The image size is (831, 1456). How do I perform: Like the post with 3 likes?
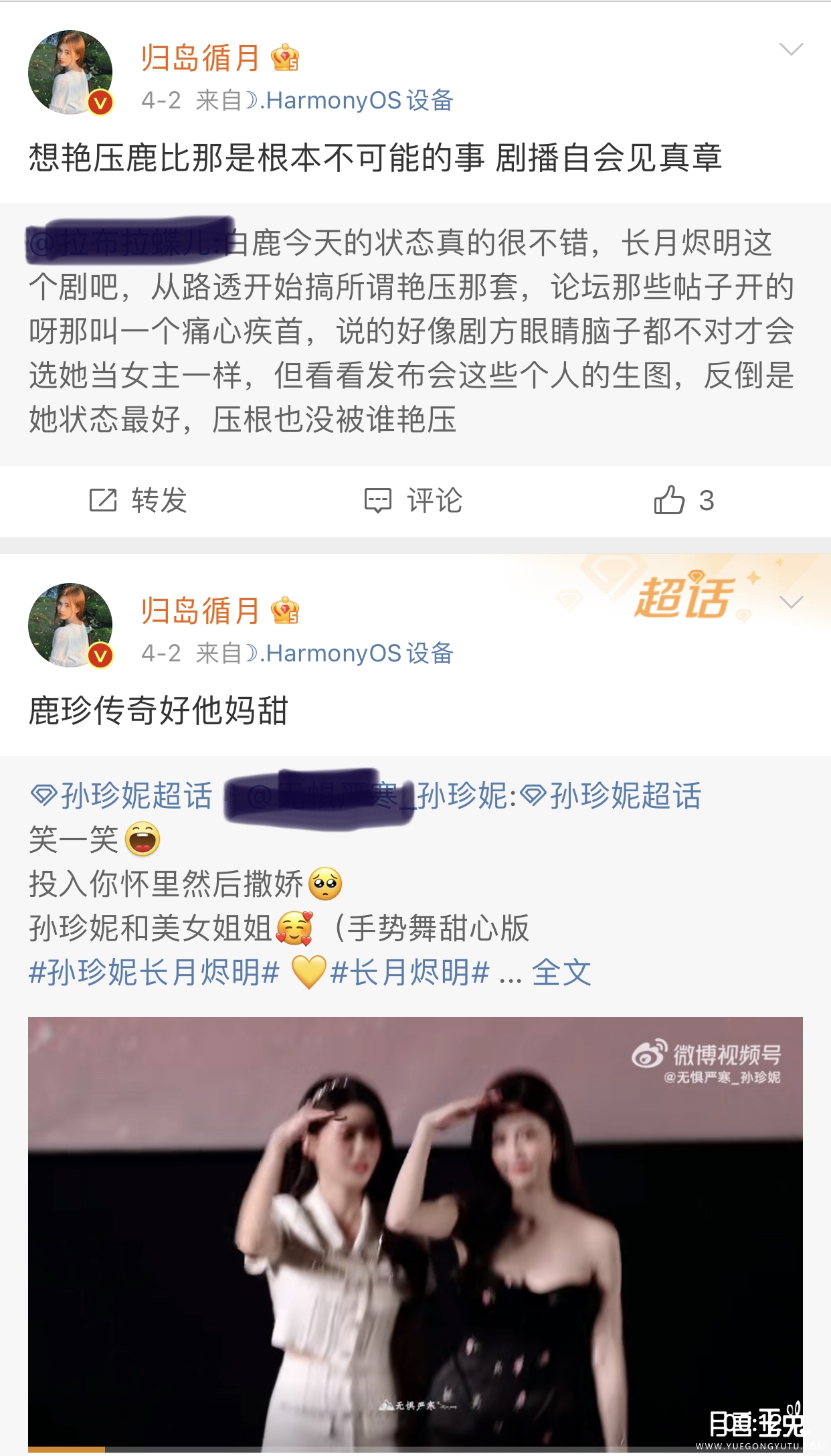684,501
